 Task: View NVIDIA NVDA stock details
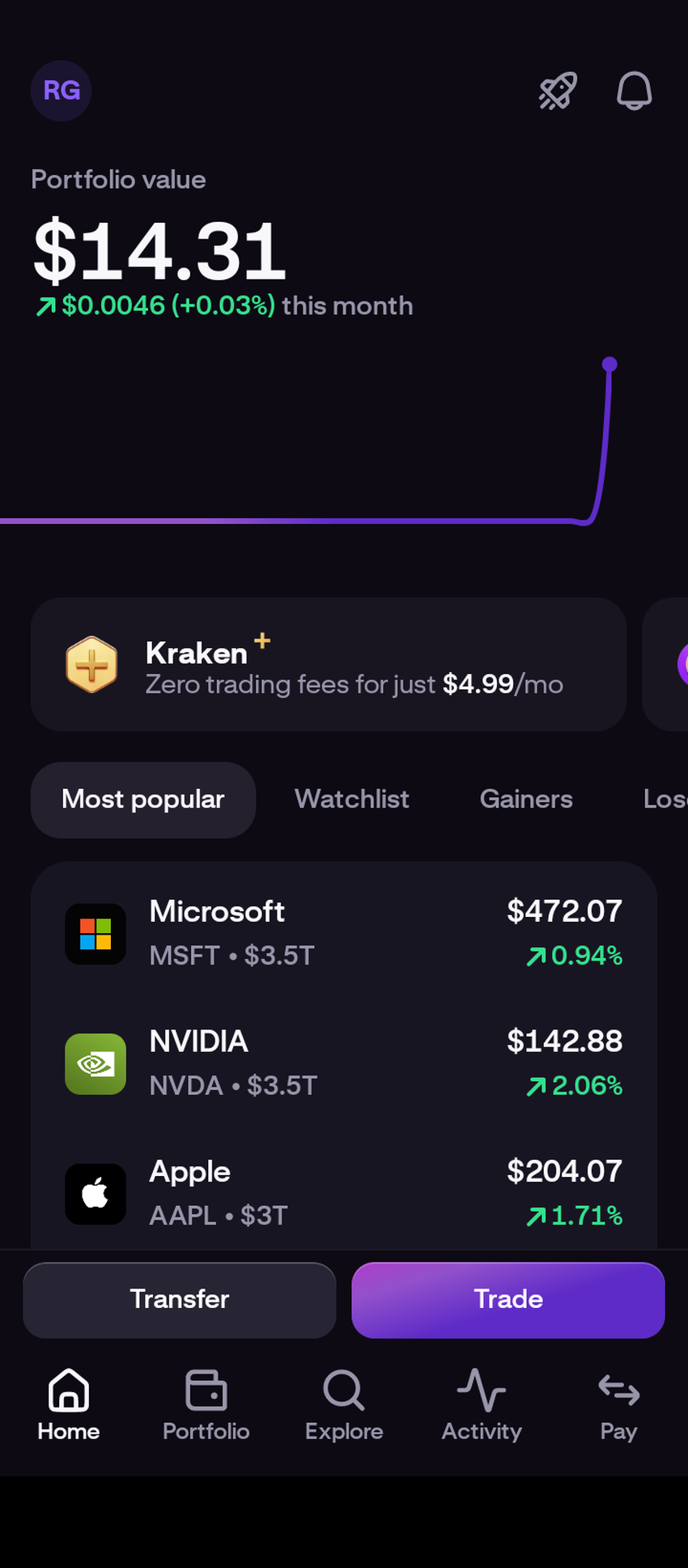343,1063
